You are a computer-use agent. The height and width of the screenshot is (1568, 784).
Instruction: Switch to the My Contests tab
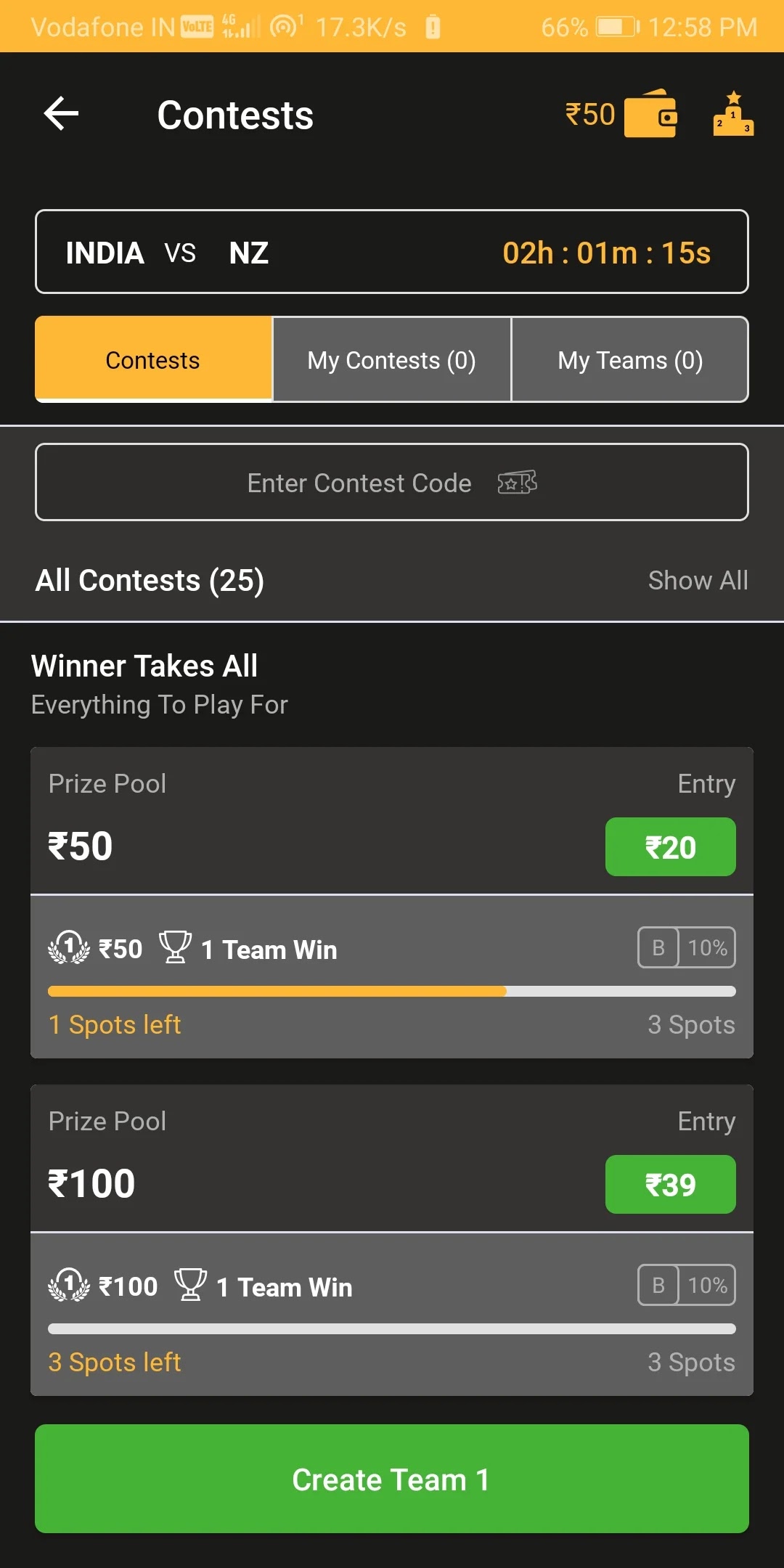coord(391,360)
